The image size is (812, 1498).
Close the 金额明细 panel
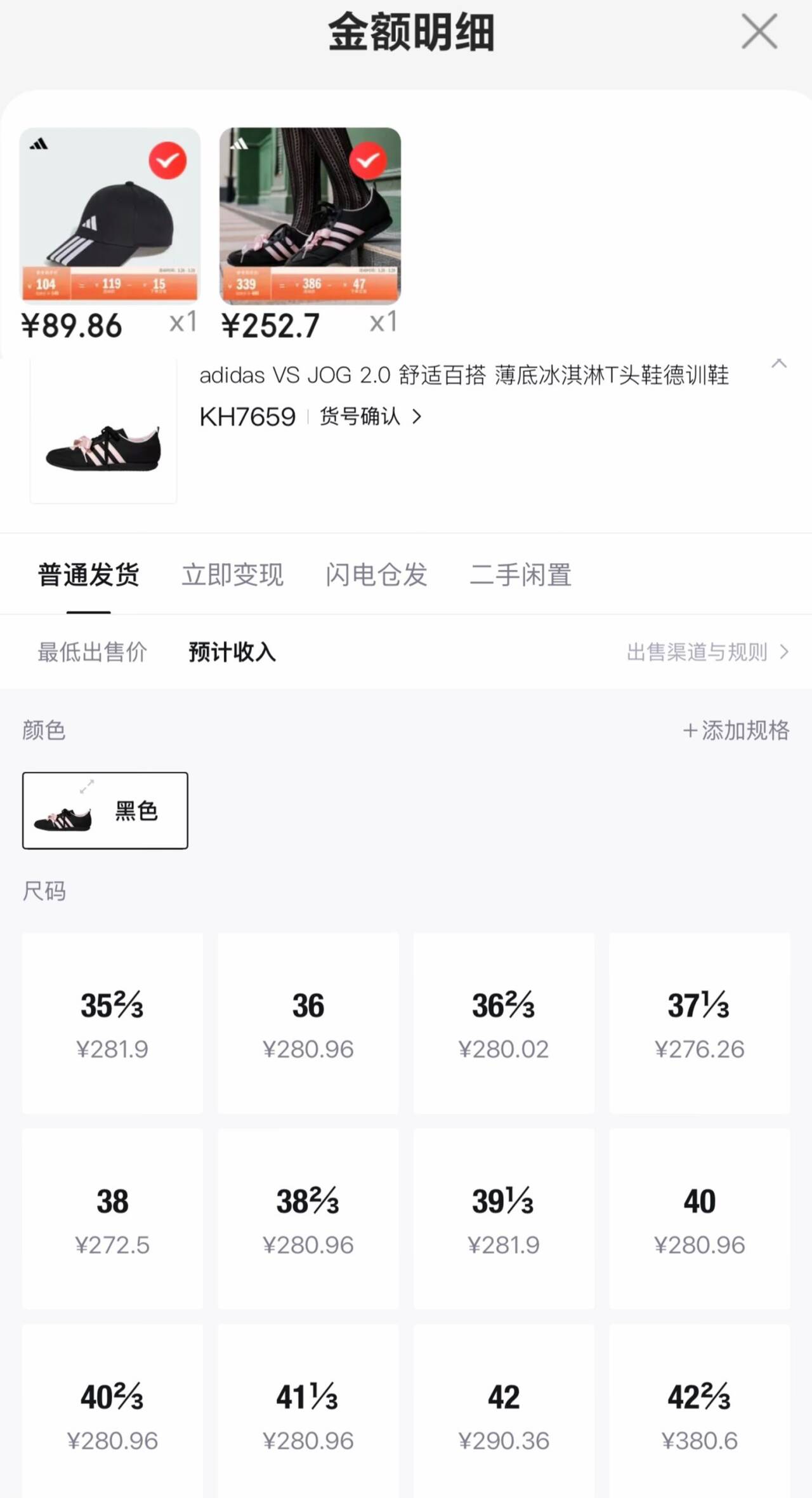click(759, 32)
